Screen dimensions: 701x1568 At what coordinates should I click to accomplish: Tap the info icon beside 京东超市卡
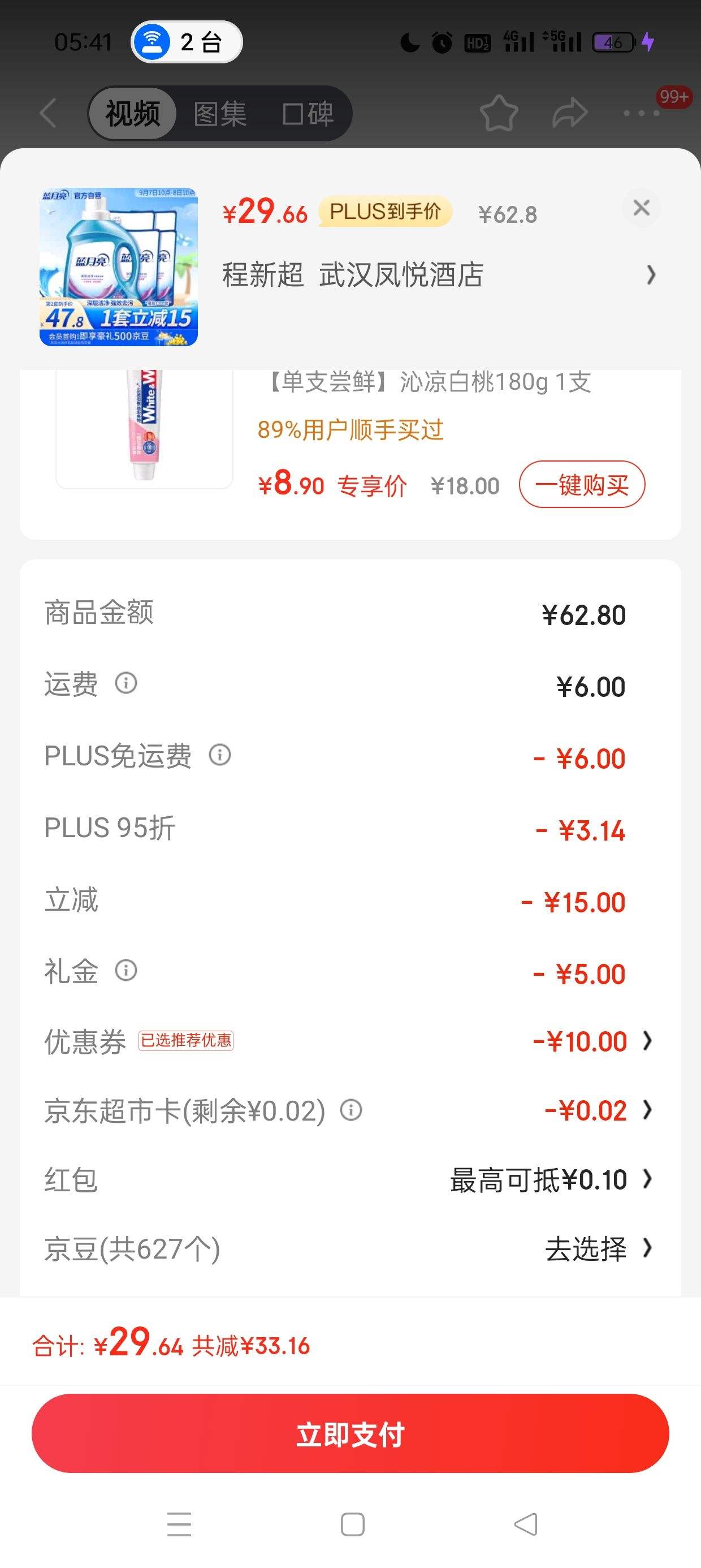352,1110
